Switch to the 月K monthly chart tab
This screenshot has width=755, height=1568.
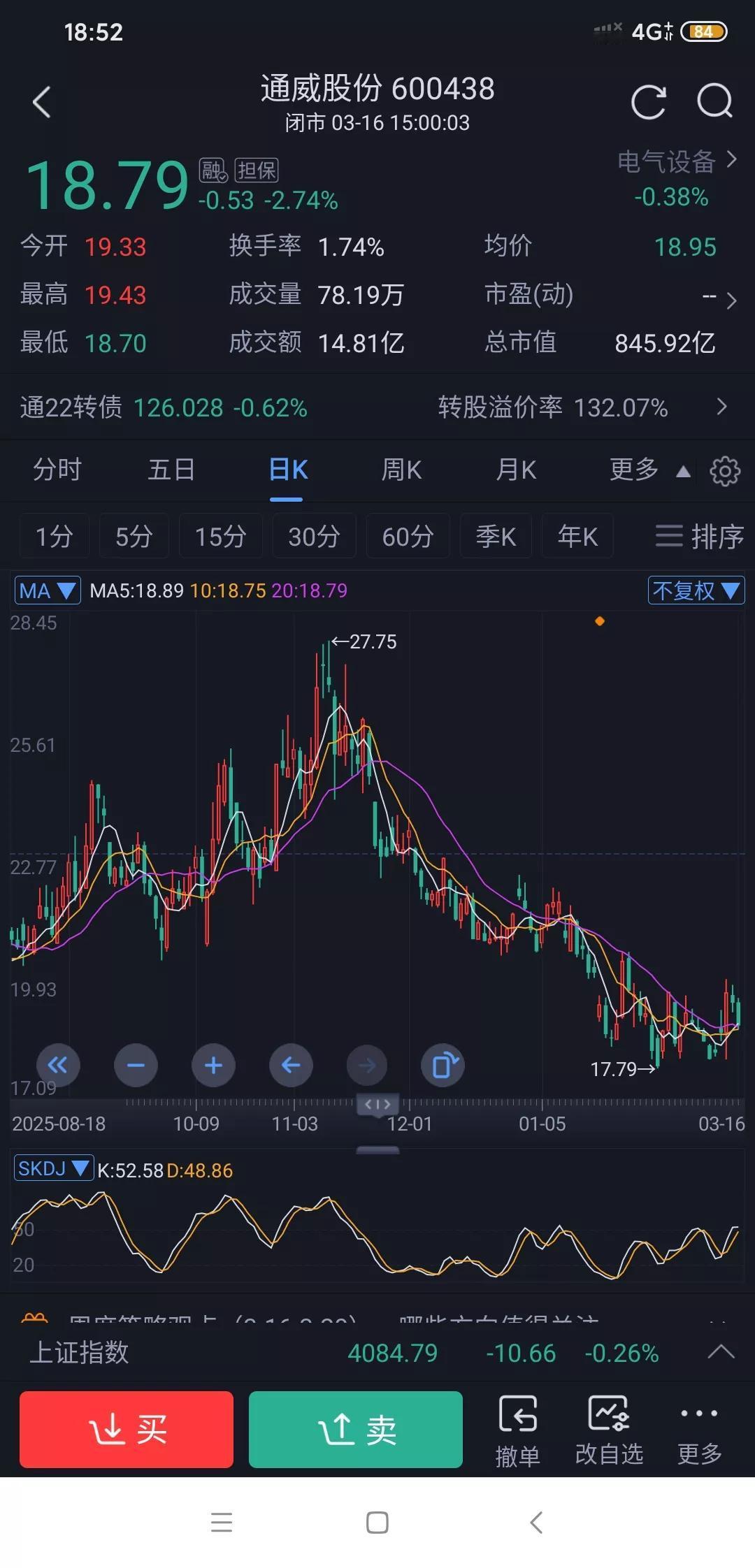point(515,470)
